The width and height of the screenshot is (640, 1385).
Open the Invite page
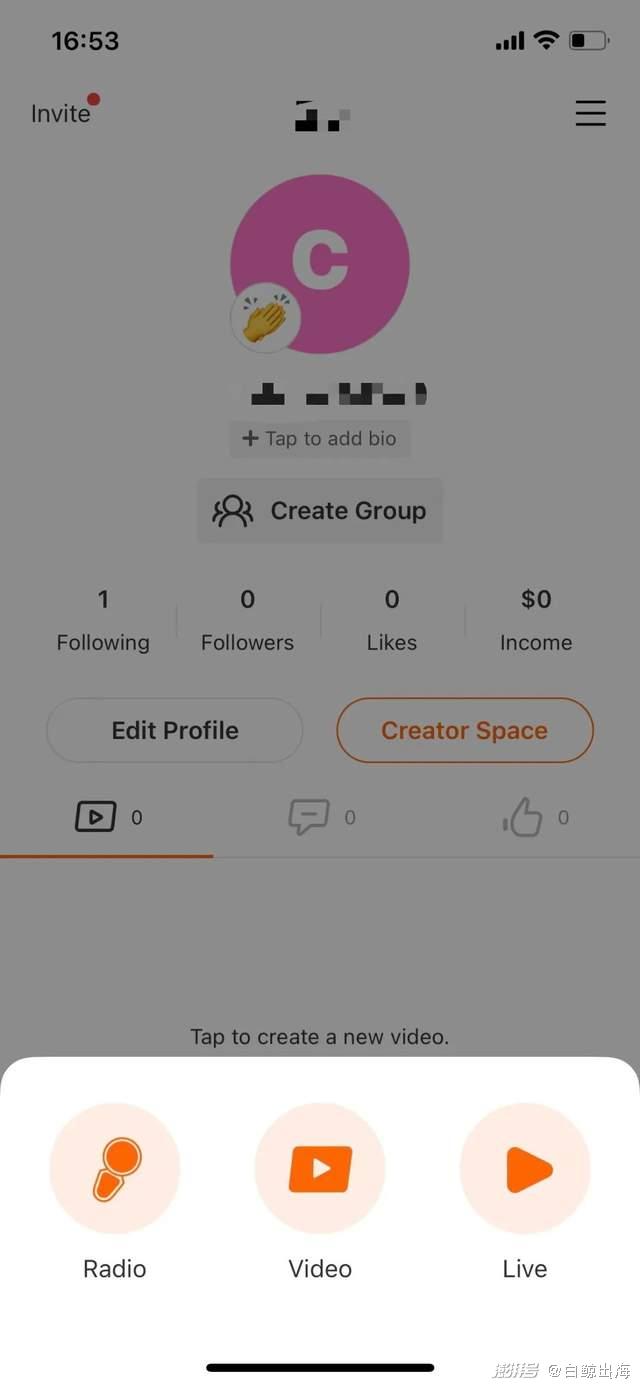pyautogui.click(x=61, y=113)
